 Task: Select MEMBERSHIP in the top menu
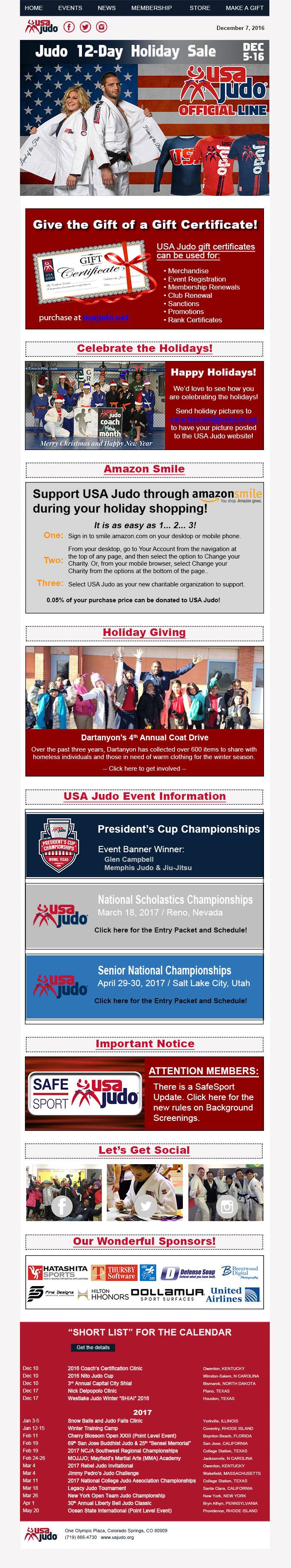pyautogui.click(x=152, y=8)
